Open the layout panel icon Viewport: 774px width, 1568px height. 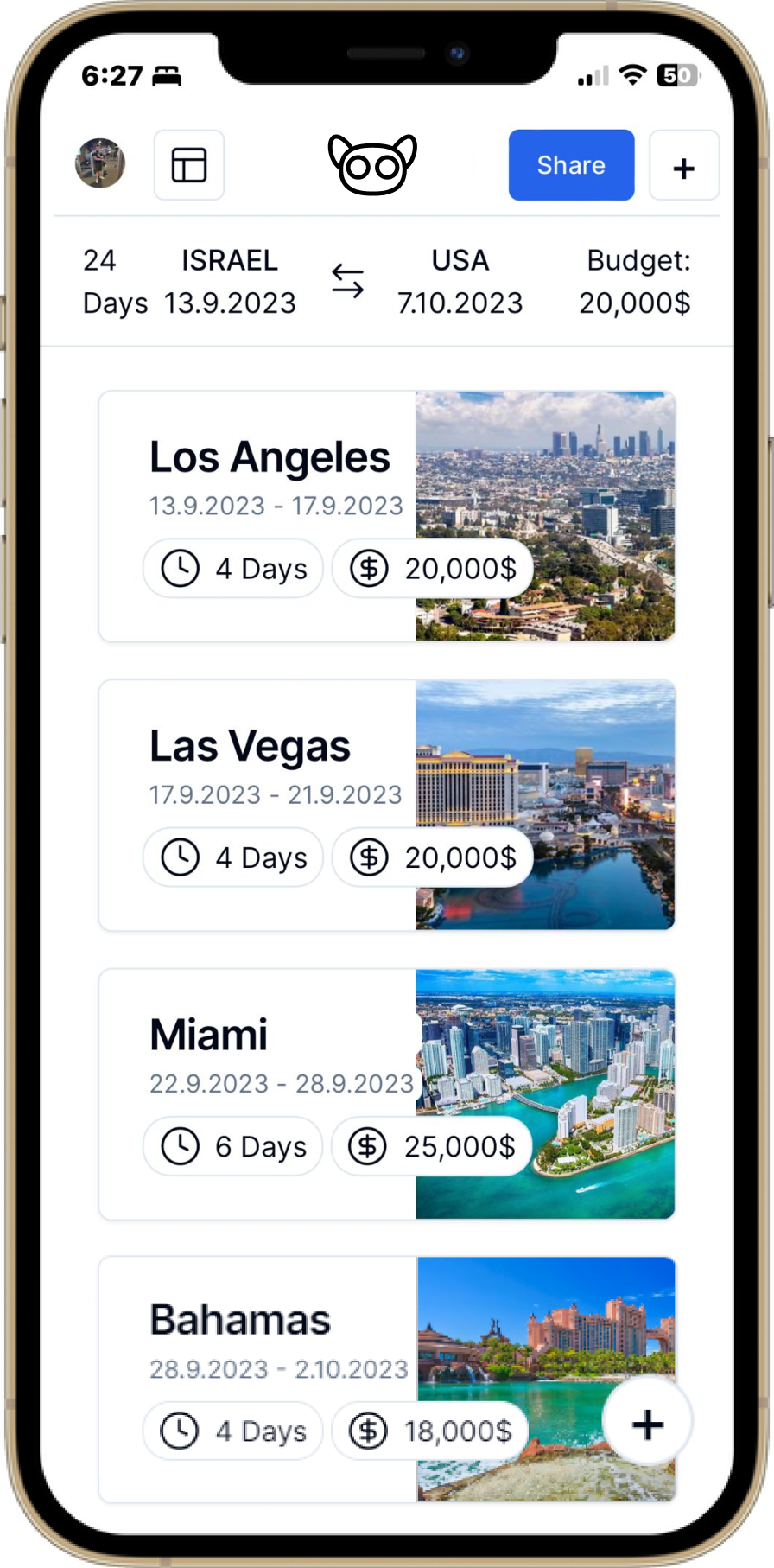click(189, 165)
